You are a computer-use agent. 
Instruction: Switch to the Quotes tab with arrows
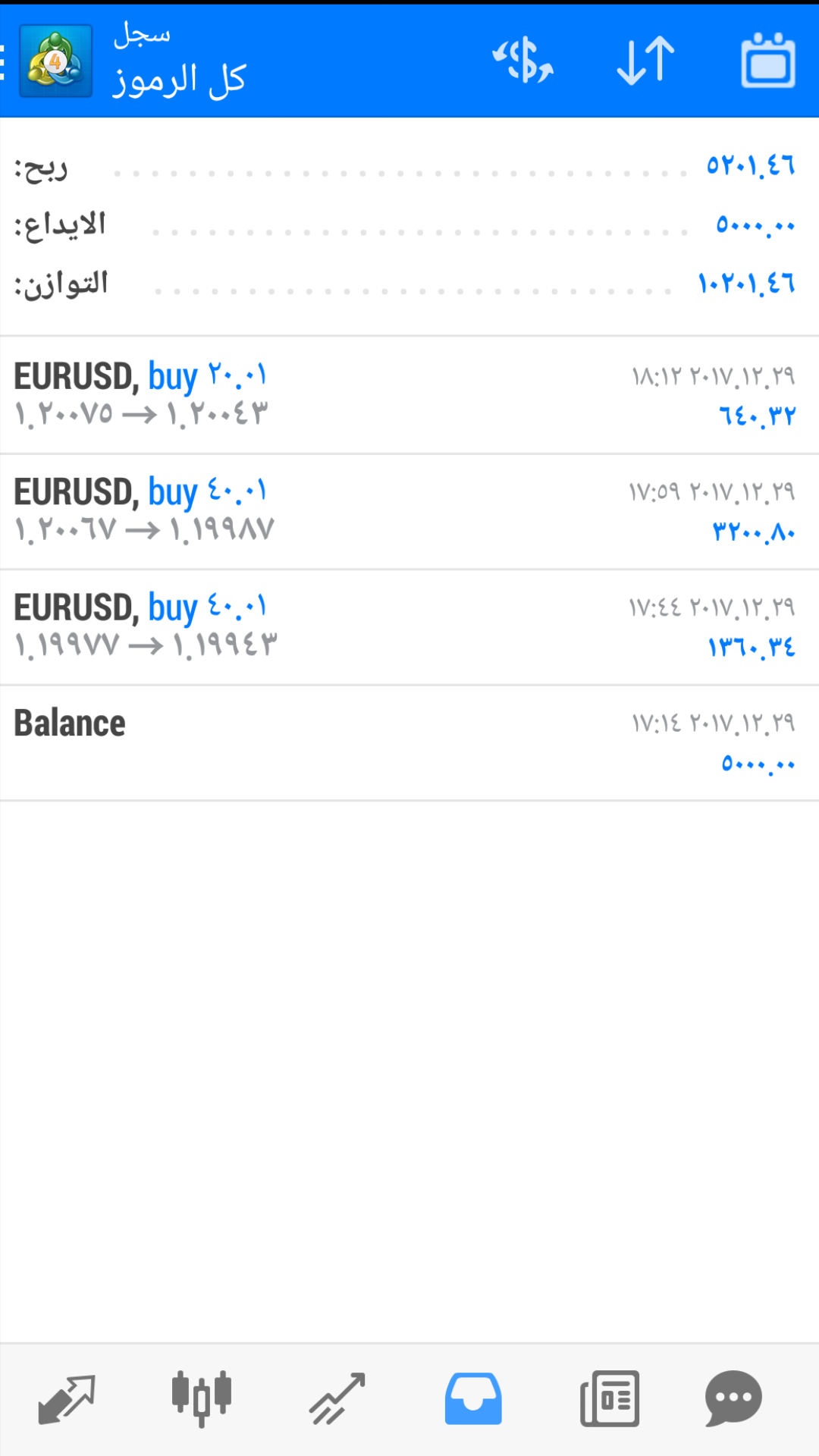67,1399
